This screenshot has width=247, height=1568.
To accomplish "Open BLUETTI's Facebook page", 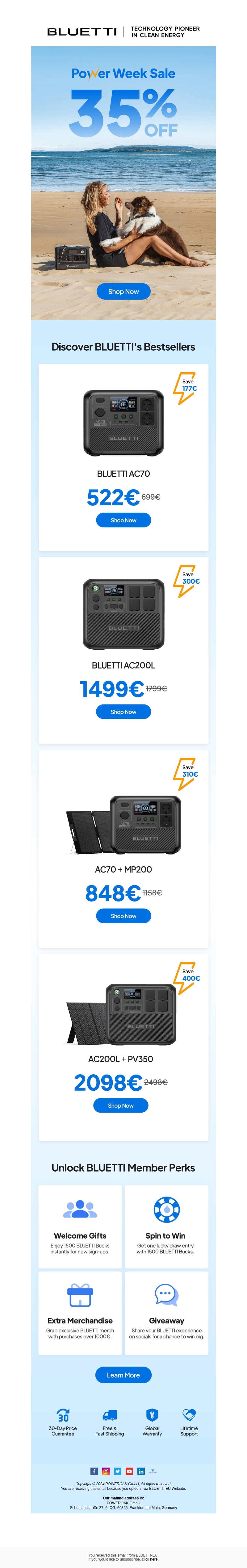I will coord(94,1471).
